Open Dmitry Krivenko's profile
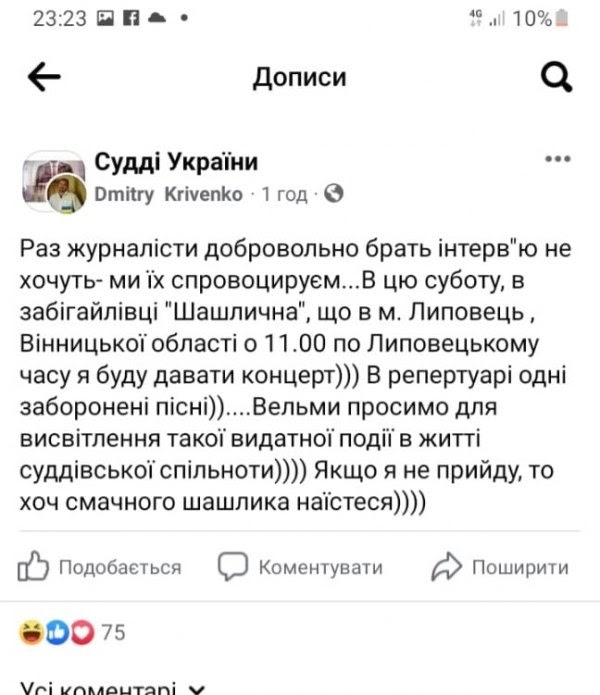 coord(168,194)
